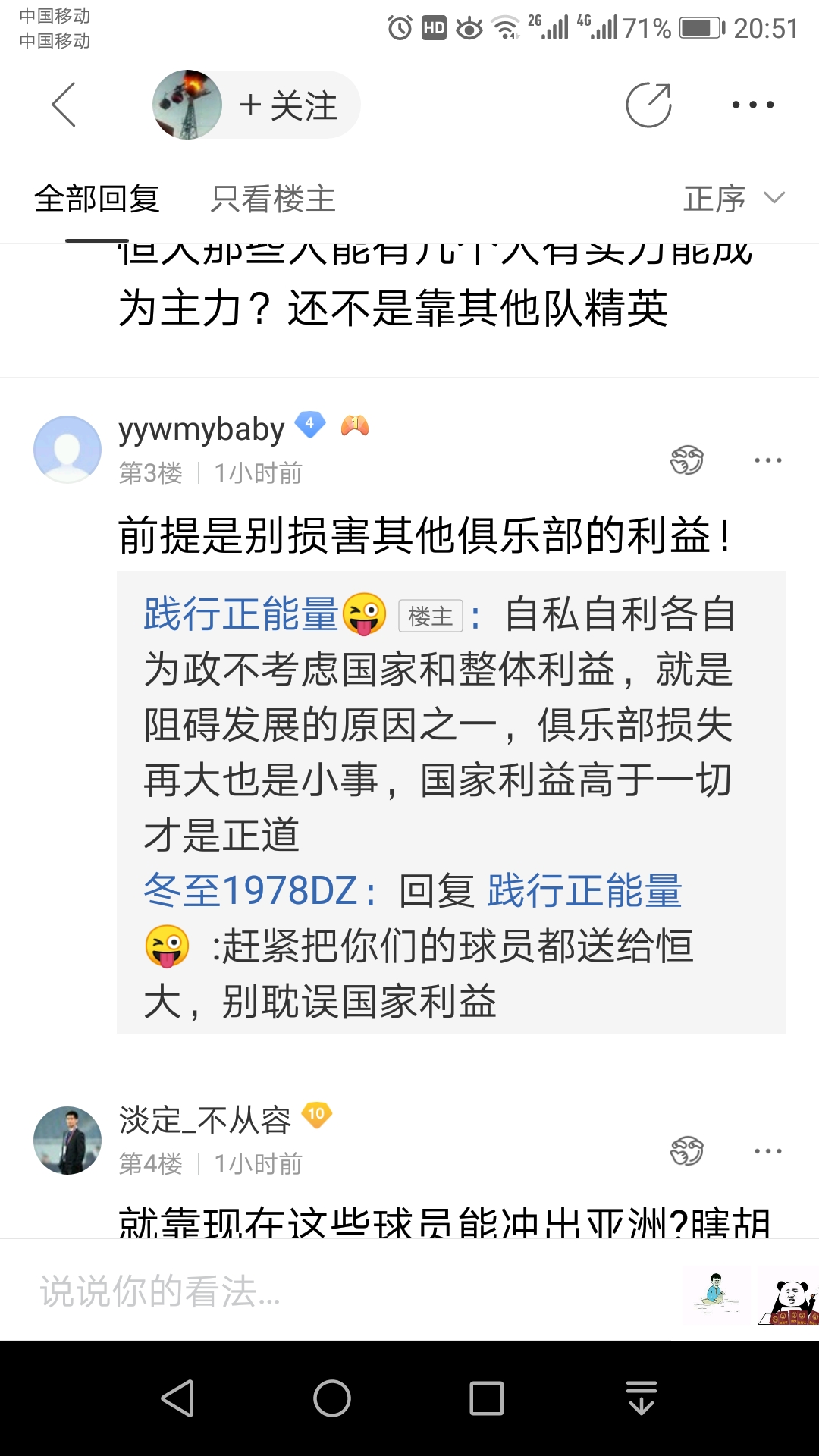Tap the system home button
Image resolution: width=819 pixels, height=1456 pixels.
tap(332, 1398)
